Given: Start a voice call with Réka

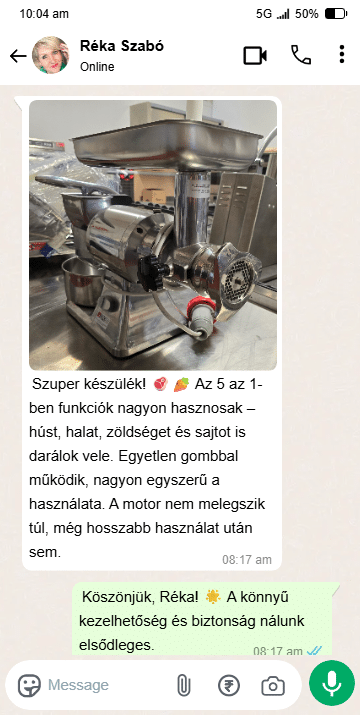Looking at the screenshot, I should [301, 55].
